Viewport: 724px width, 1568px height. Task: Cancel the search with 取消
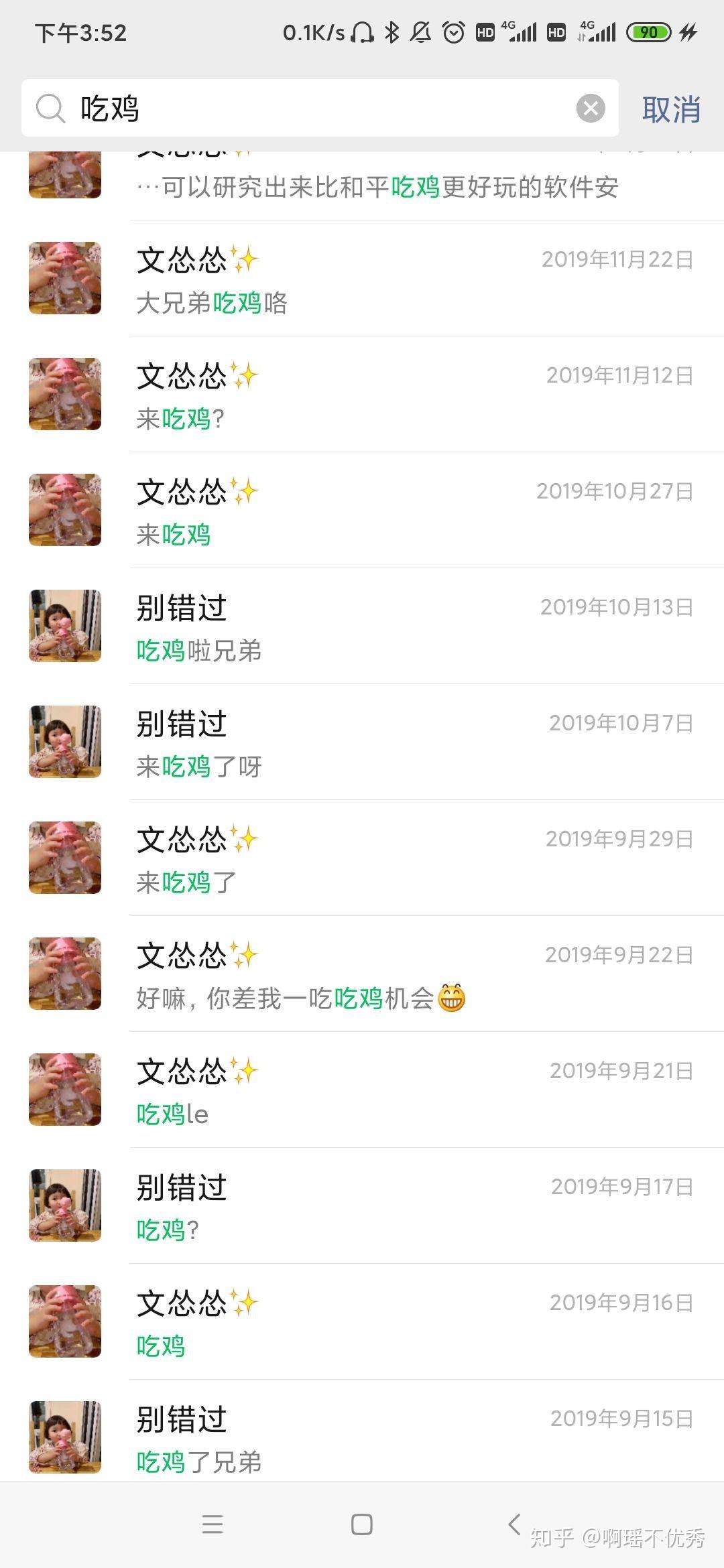point(671,109)
